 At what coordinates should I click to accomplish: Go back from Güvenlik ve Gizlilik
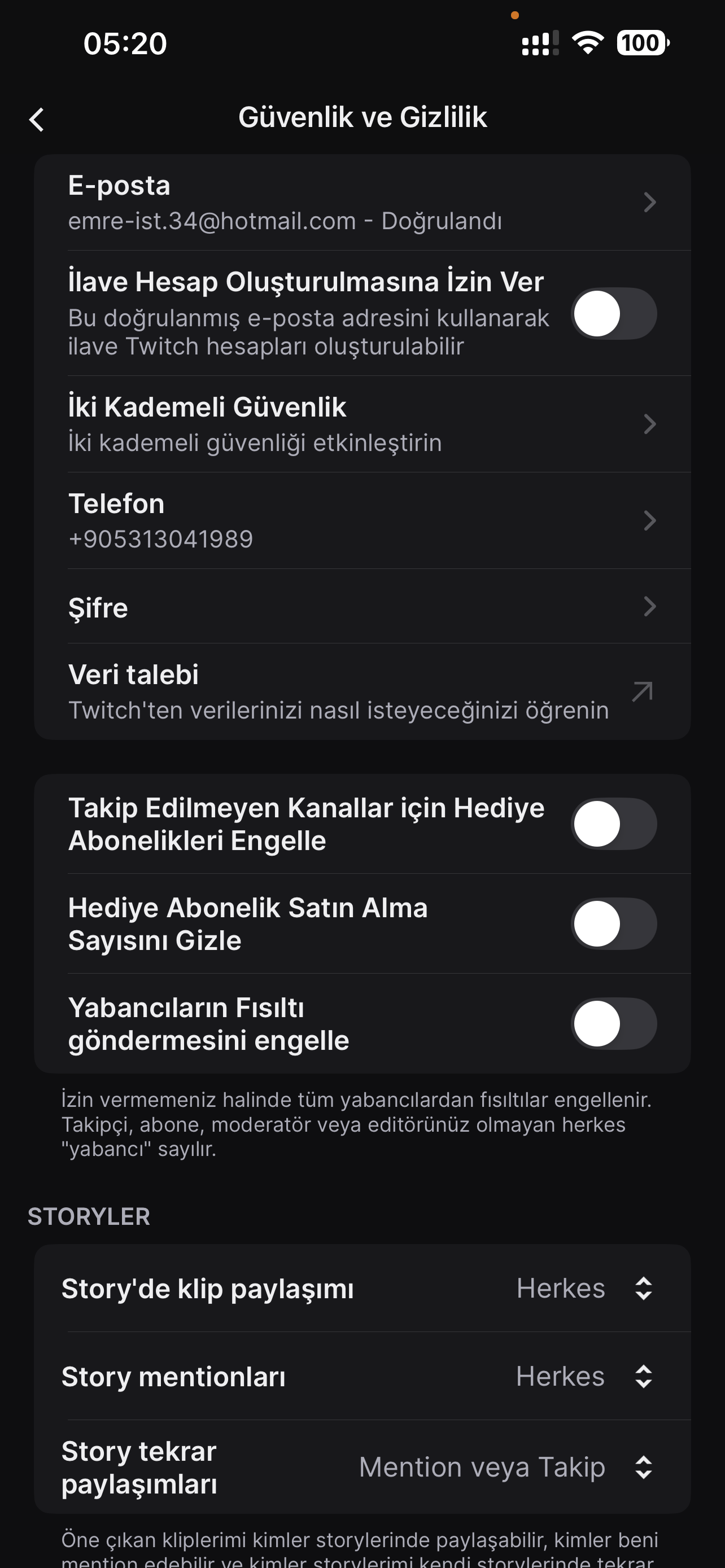[x=37, y=119]
